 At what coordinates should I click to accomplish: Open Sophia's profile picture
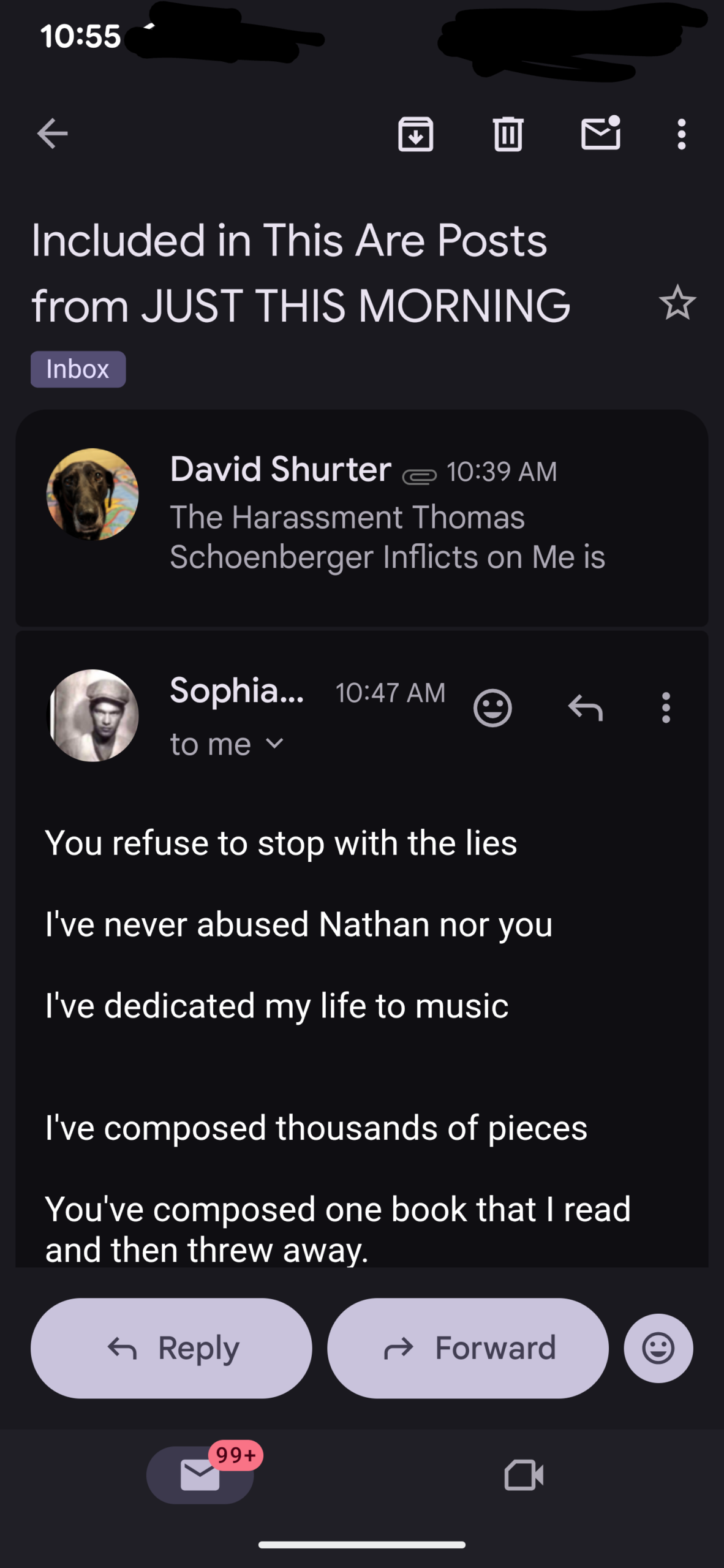coord(93,715)
